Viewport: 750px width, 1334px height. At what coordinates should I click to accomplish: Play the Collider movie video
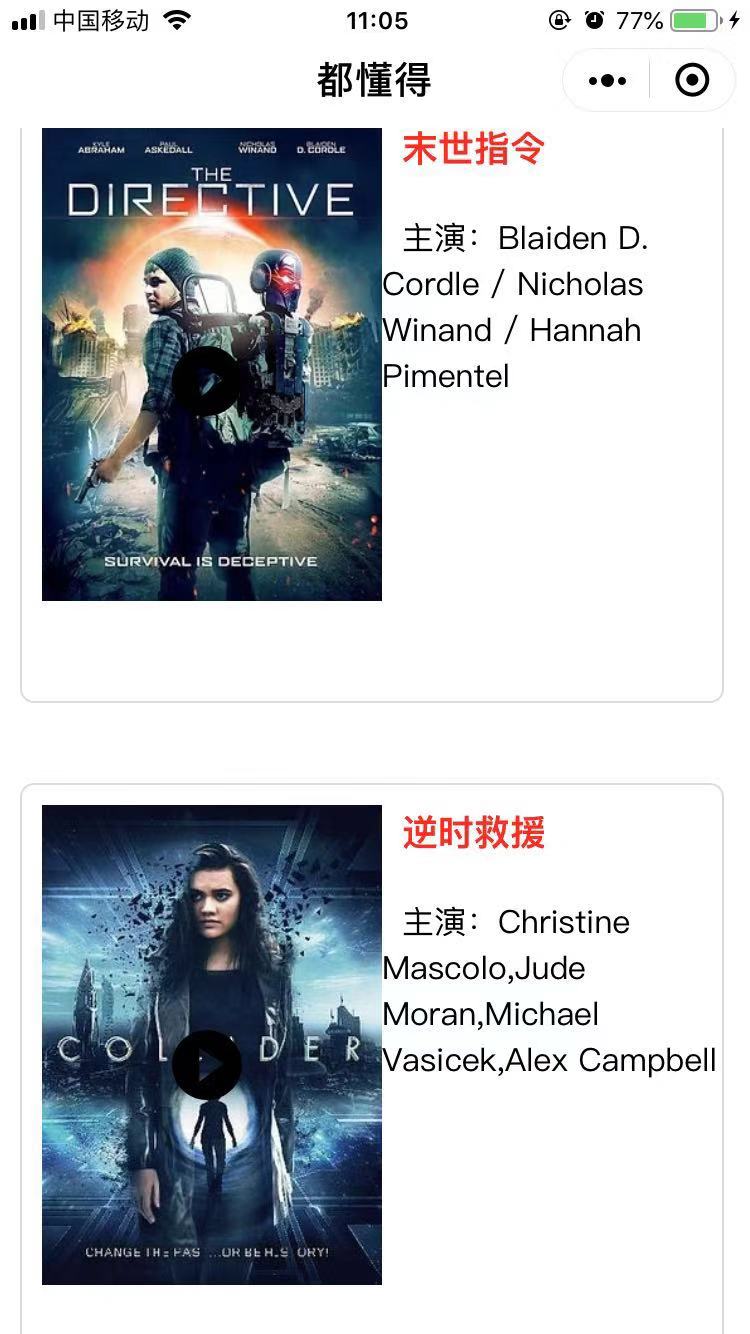tap(207, 1065)
